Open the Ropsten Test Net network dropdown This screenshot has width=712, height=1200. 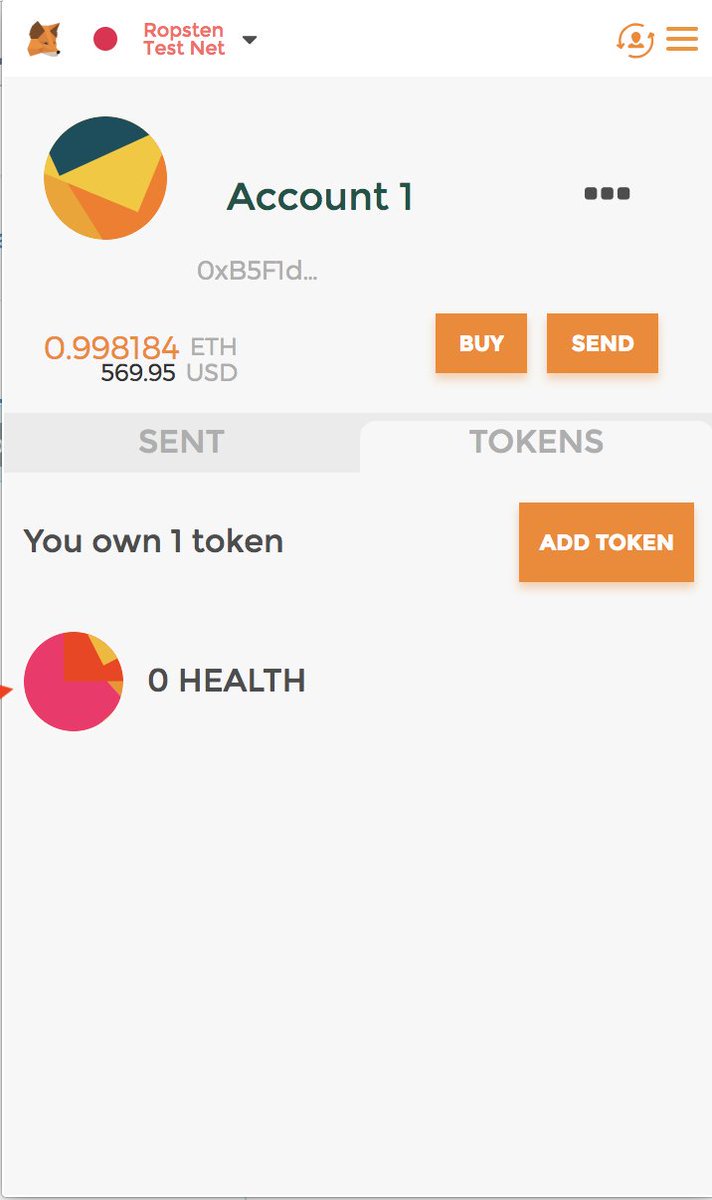click(175, 40)
